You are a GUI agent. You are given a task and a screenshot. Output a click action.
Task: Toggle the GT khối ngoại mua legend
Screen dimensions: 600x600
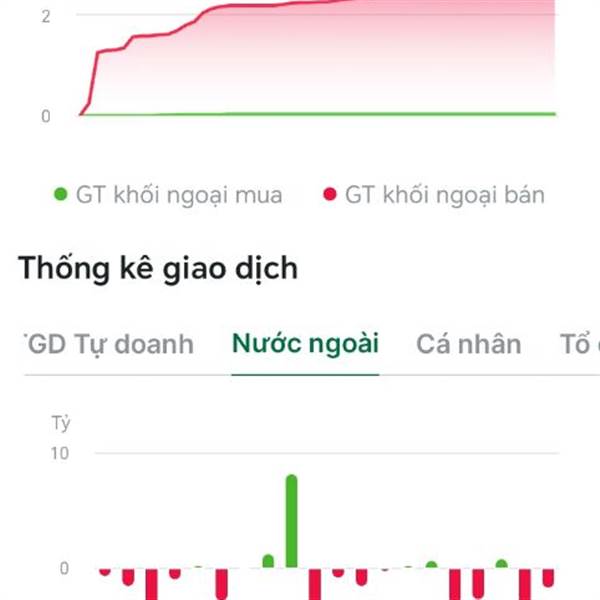point(168,195)
